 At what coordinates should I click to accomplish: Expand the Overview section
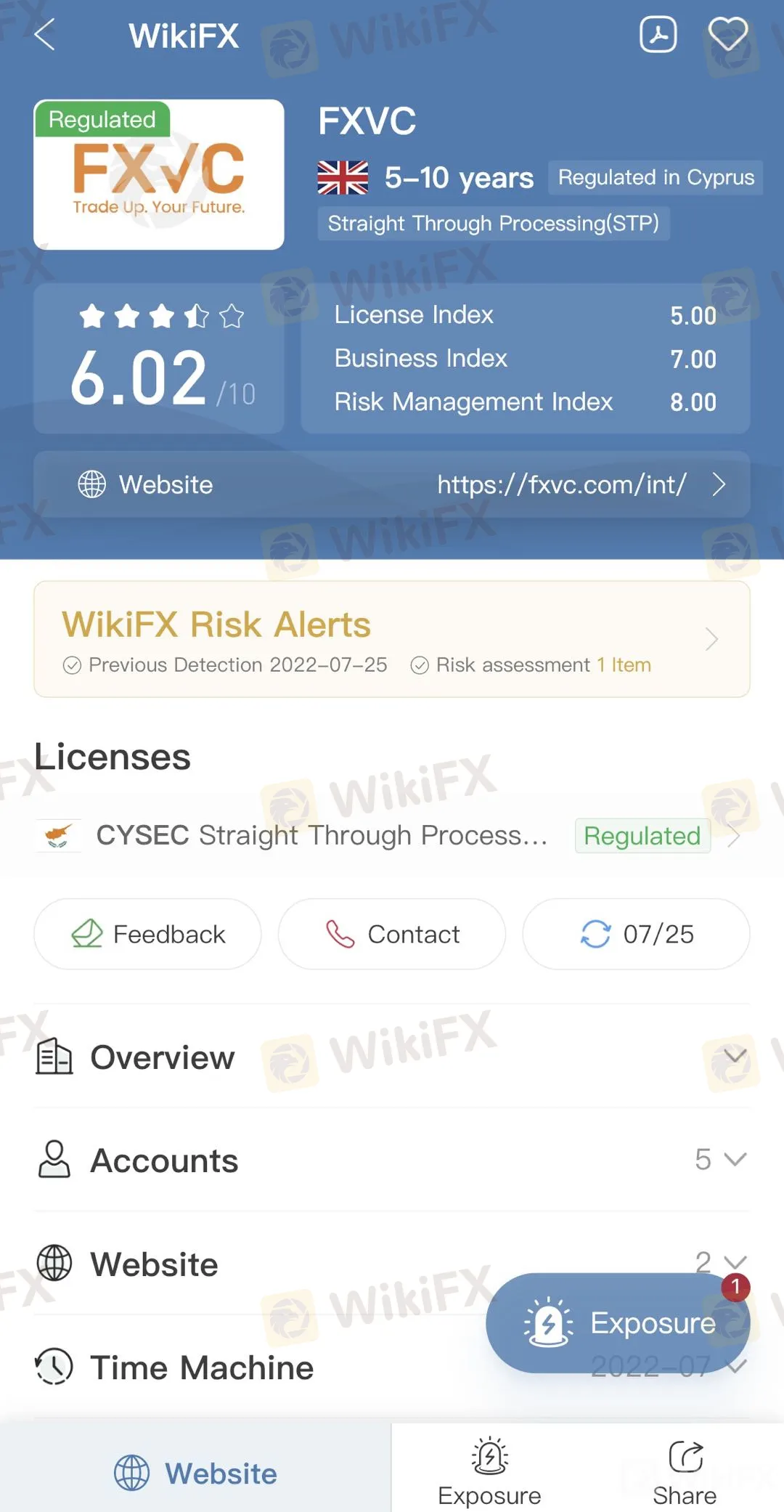pos(392,1057)
